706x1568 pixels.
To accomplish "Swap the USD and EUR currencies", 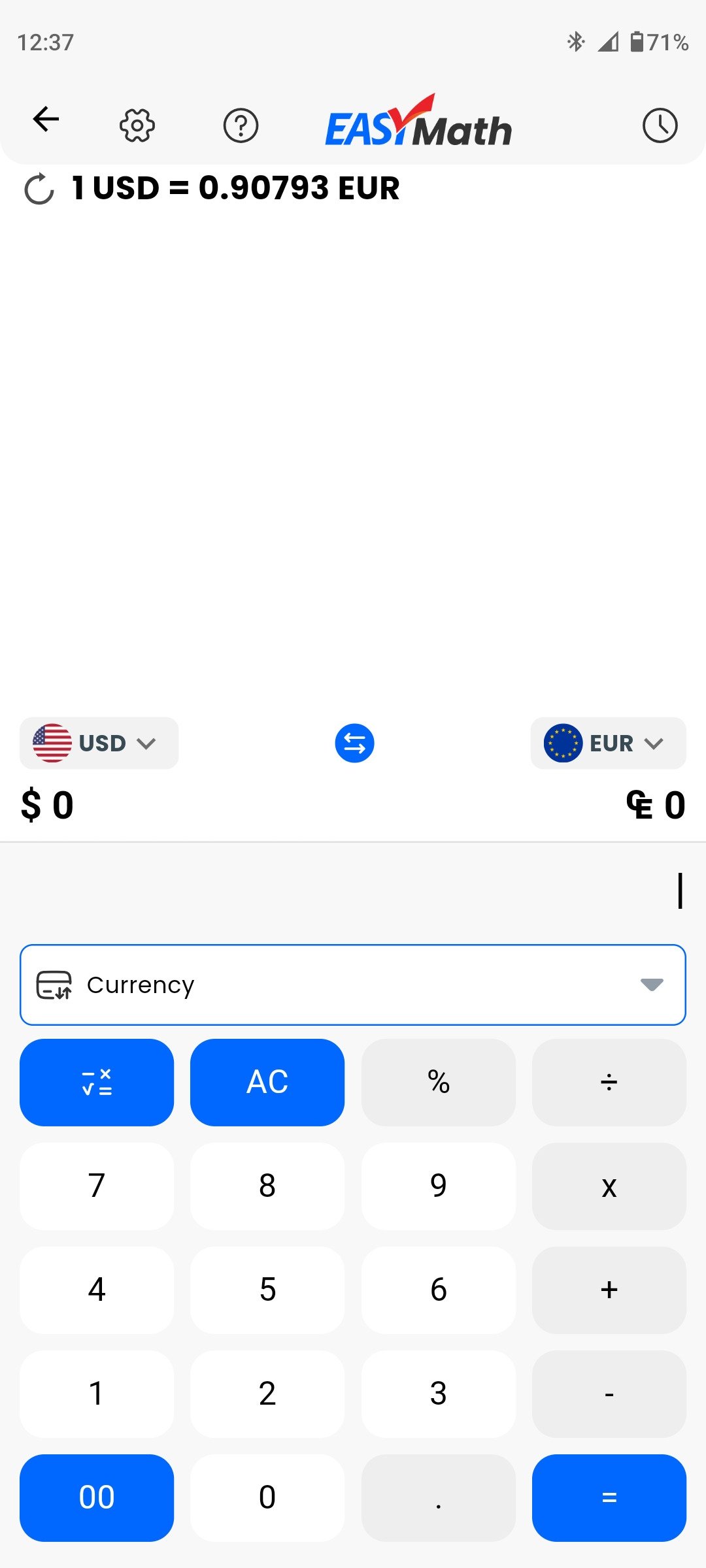I will click(x=354, y=743).
